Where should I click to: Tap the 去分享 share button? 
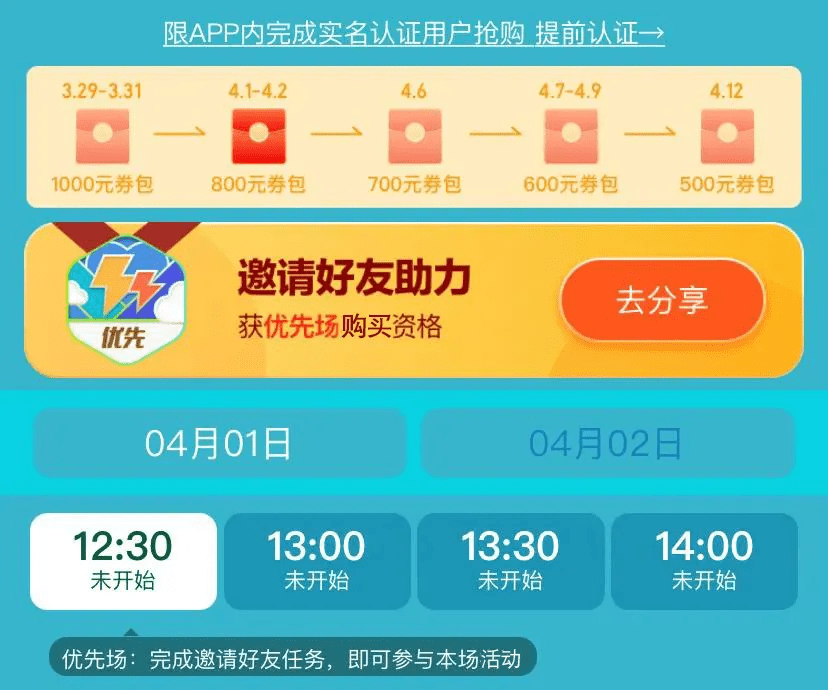(662, 301)
